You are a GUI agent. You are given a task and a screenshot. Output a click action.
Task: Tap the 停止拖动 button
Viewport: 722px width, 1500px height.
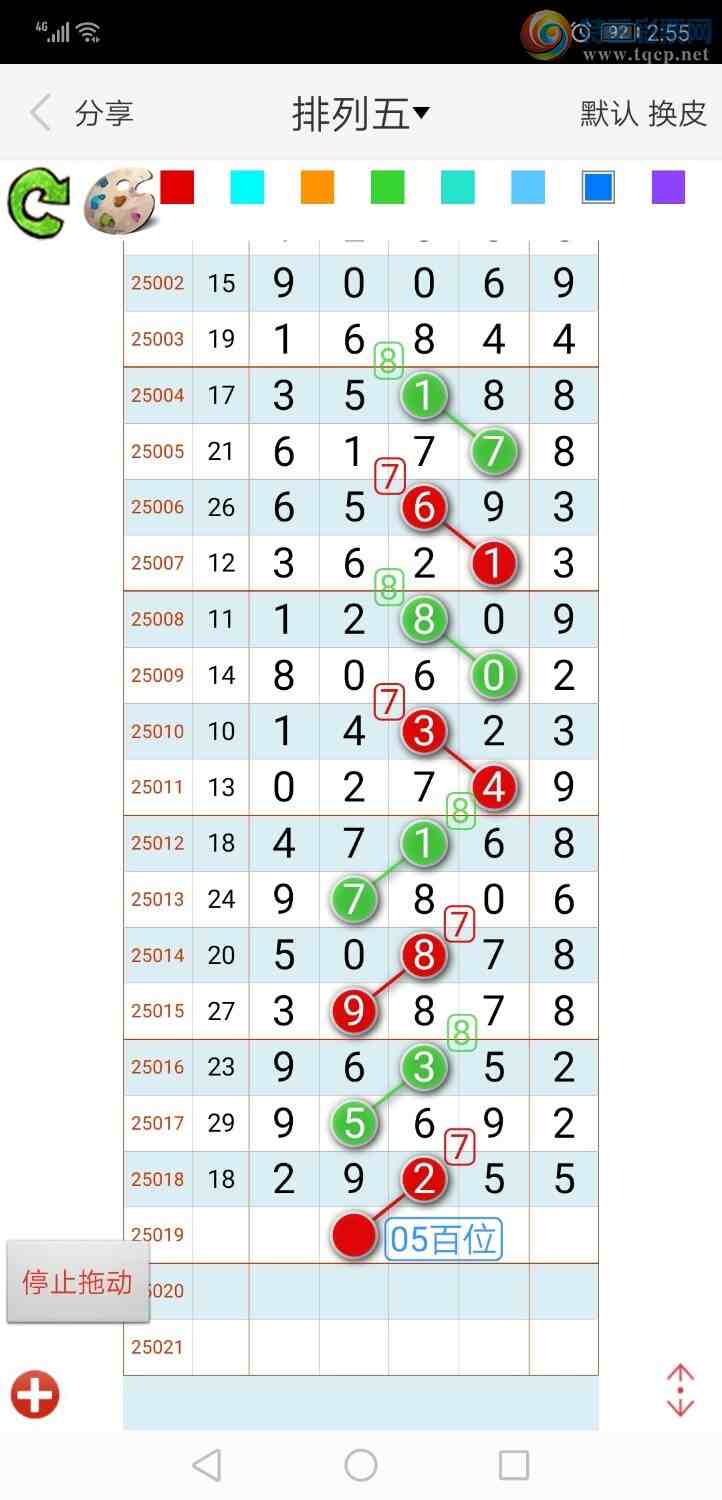78,1282
